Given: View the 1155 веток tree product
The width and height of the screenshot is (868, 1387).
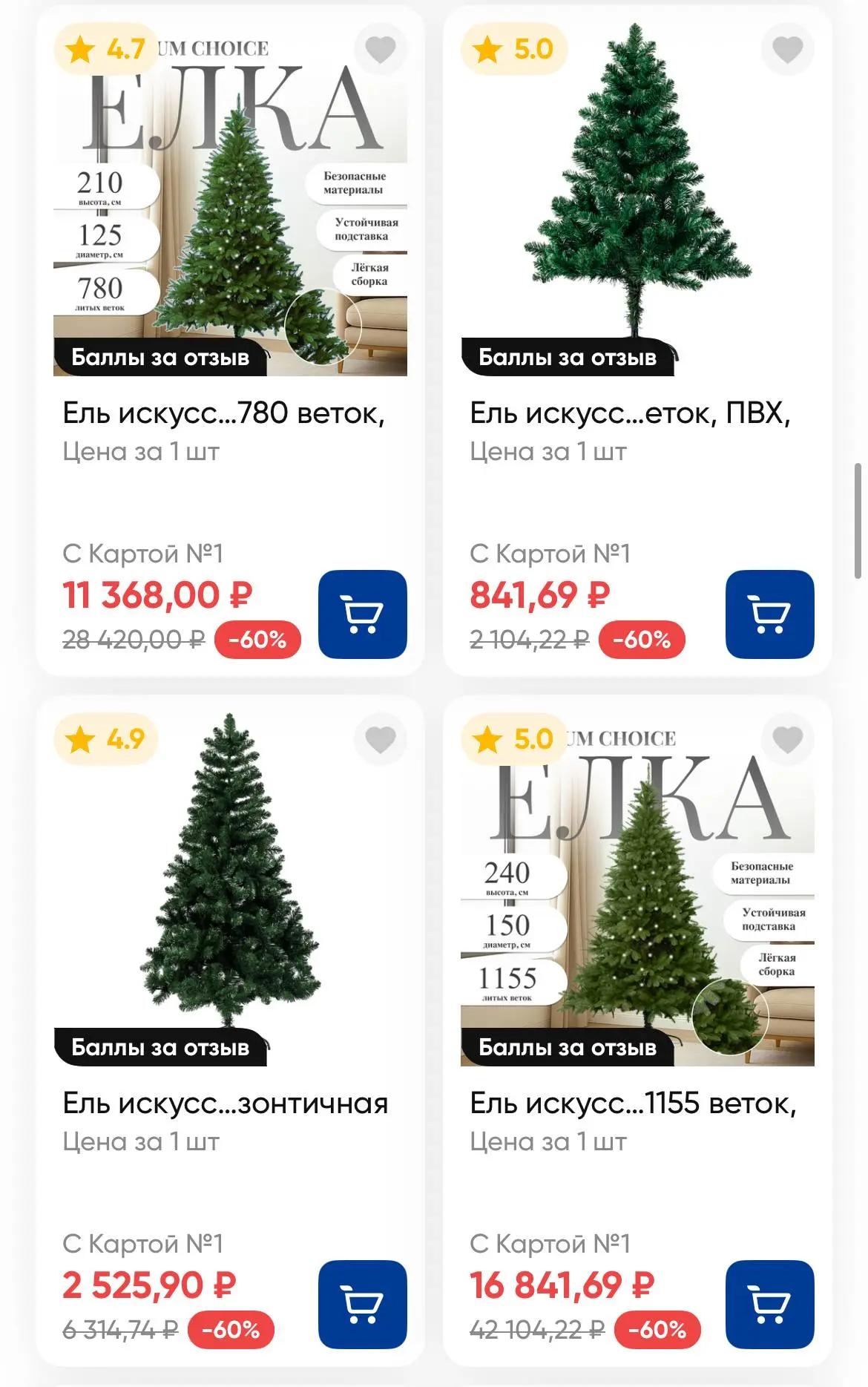Looking at the screenshot, I should pos(633,1103).
